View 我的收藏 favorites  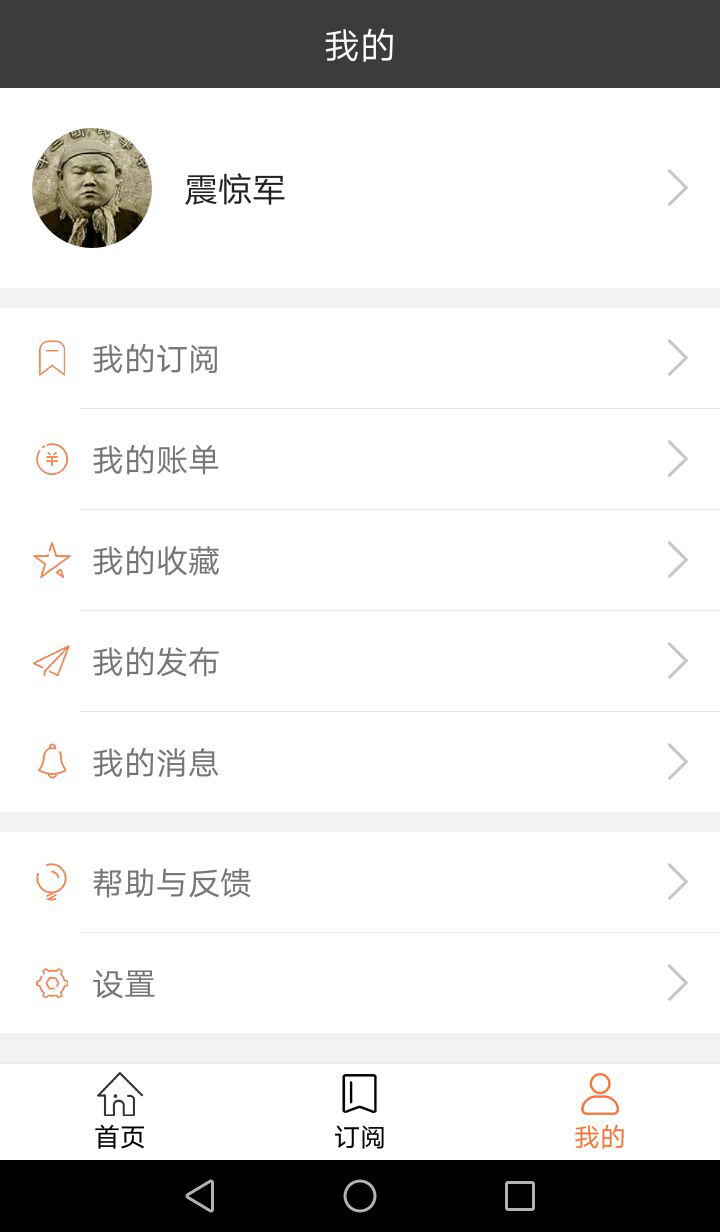pyautogui.click(x=360, y=560)
